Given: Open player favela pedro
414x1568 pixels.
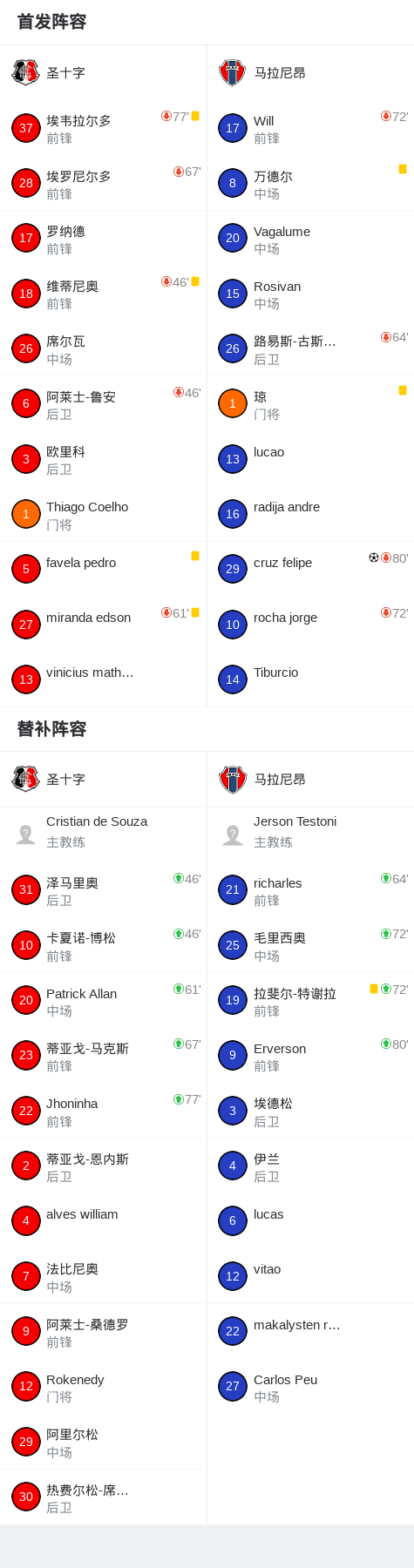Looking at the screenshot, I should [x=103, y=569].
